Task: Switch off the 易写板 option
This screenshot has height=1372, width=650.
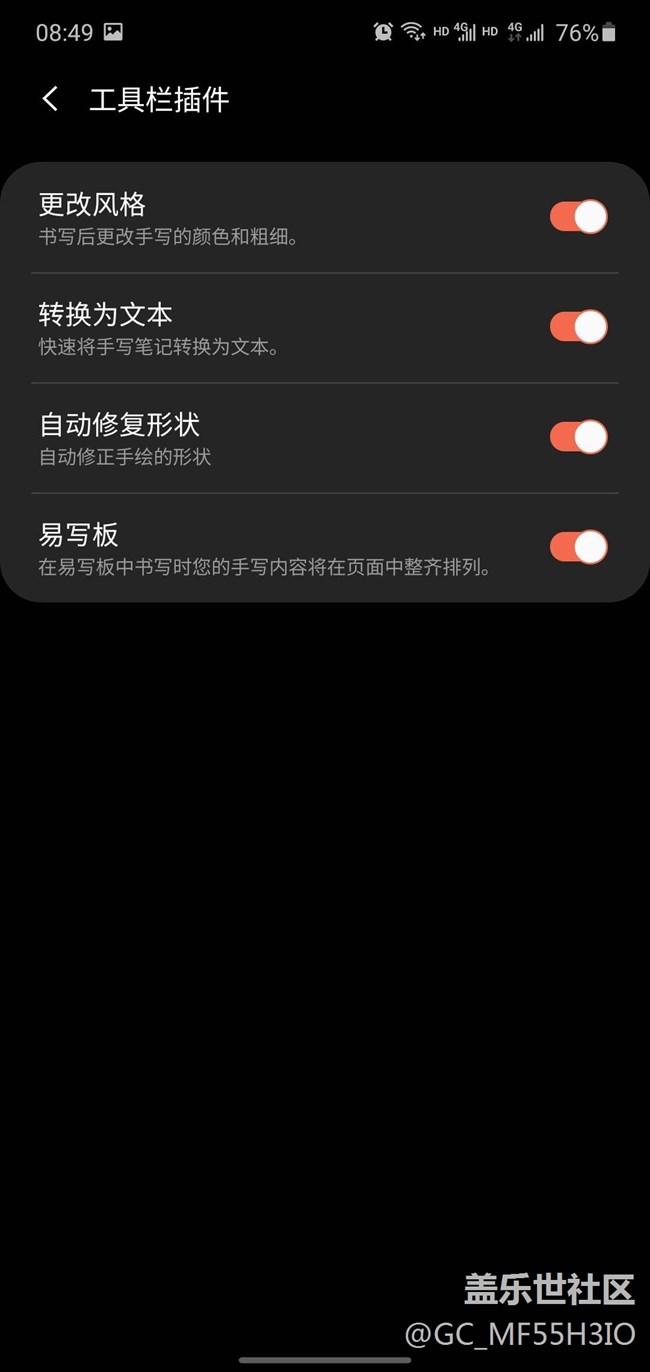Action: [x=579, y=547]
